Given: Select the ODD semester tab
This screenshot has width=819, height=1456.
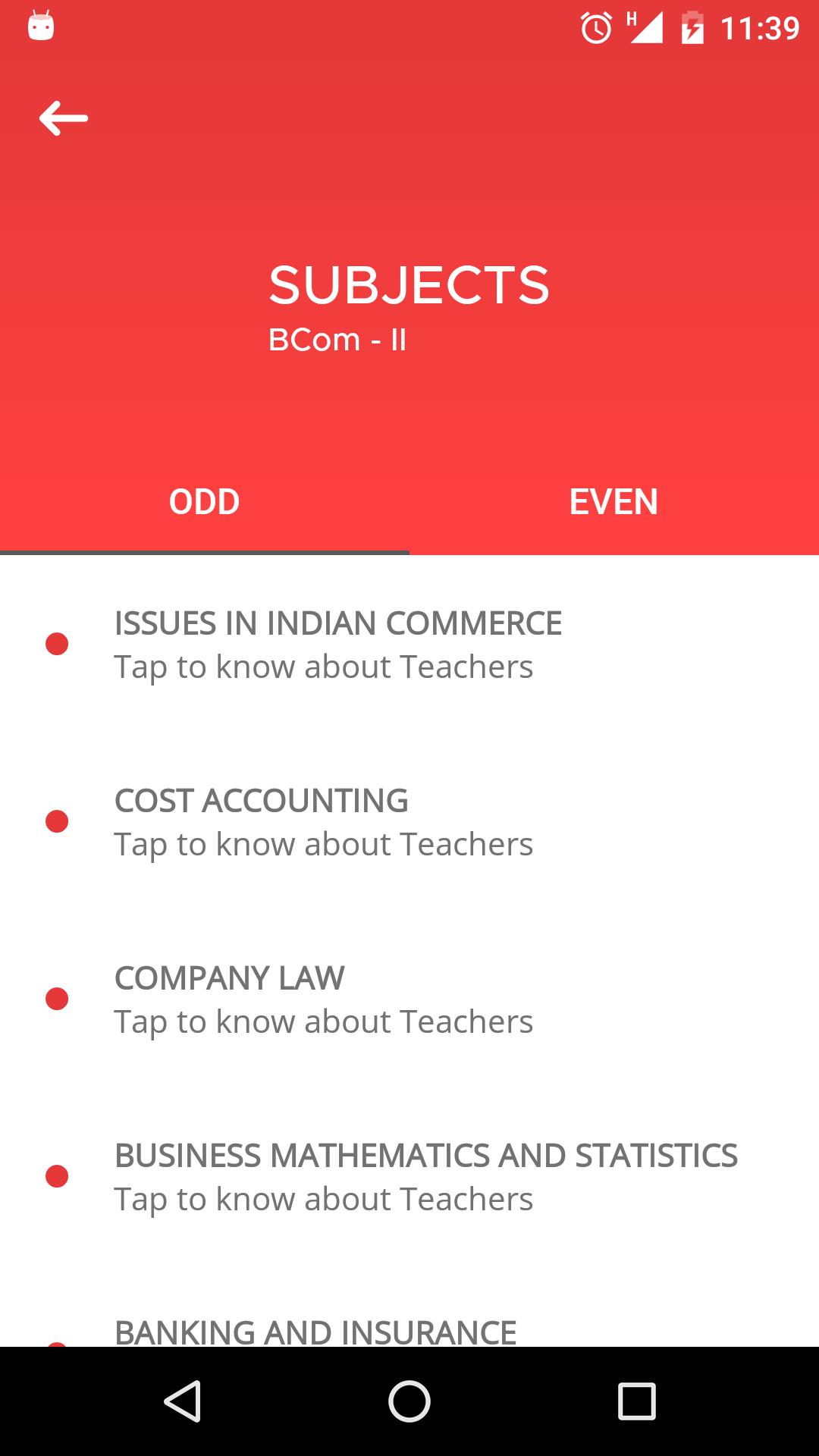Looking at the screenshot, I should click(205, 502).
